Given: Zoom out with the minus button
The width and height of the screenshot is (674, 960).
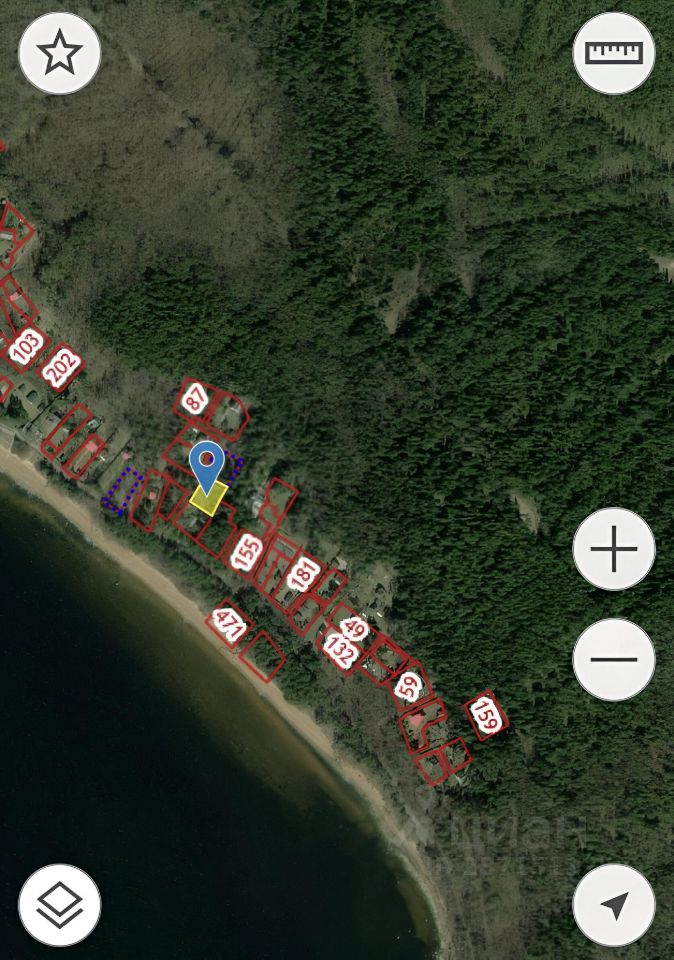Looking at the screenshot, I should point(614,659).
